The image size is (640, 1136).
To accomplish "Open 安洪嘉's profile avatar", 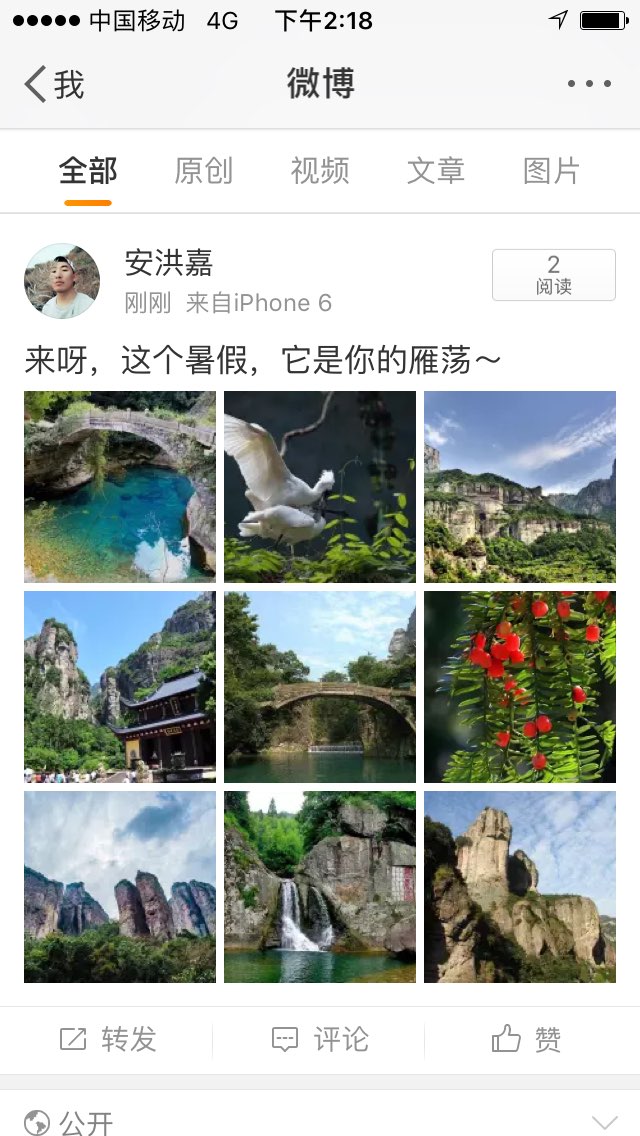I will [x=62, y=281].
